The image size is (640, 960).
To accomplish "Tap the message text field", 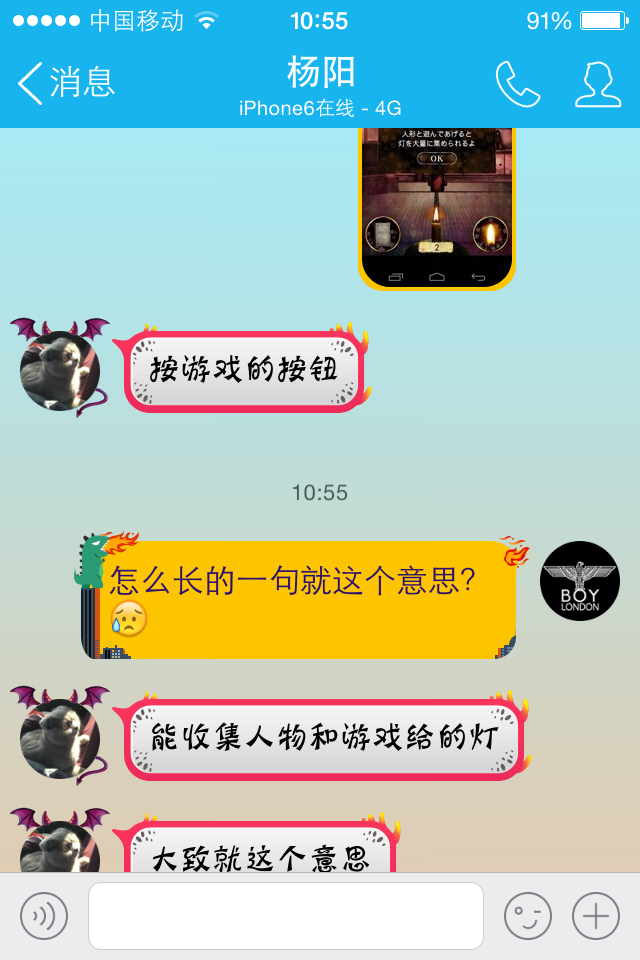I will (285, 915).
